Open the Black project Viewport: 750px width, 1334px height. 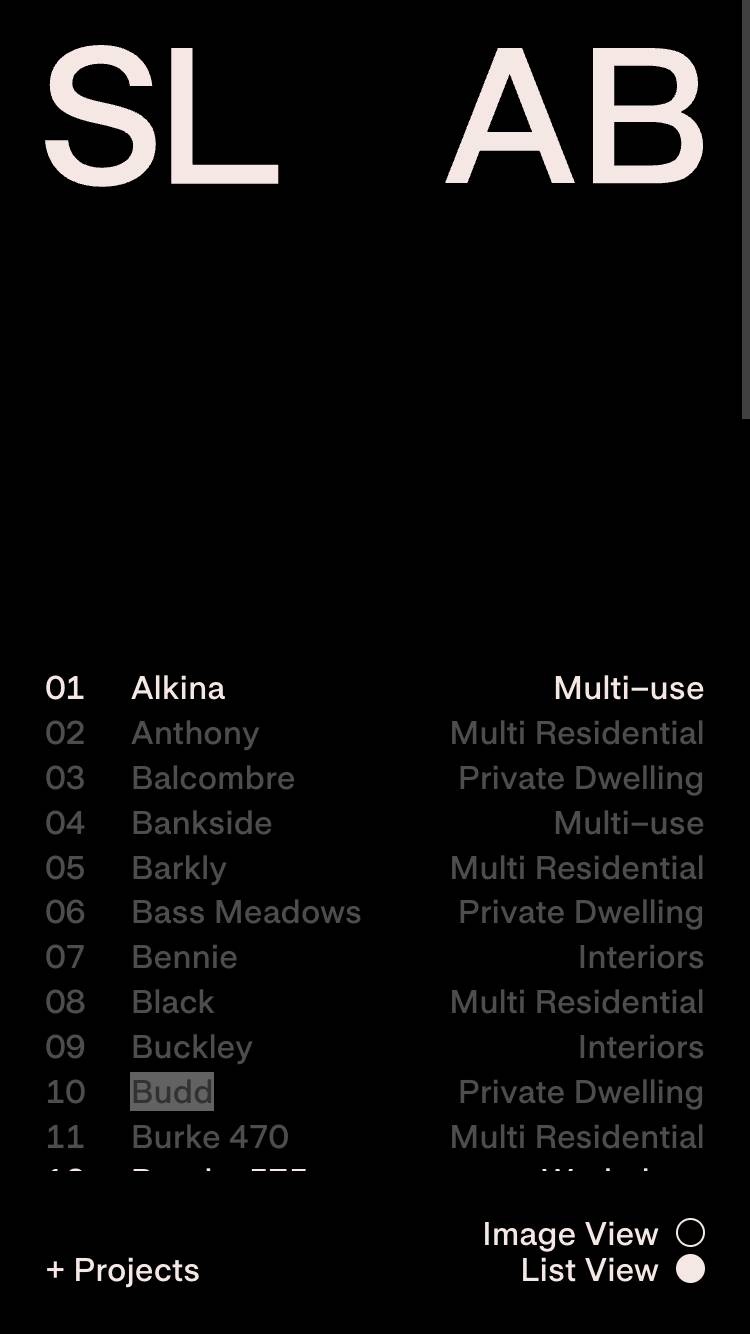click(172, 1002)
